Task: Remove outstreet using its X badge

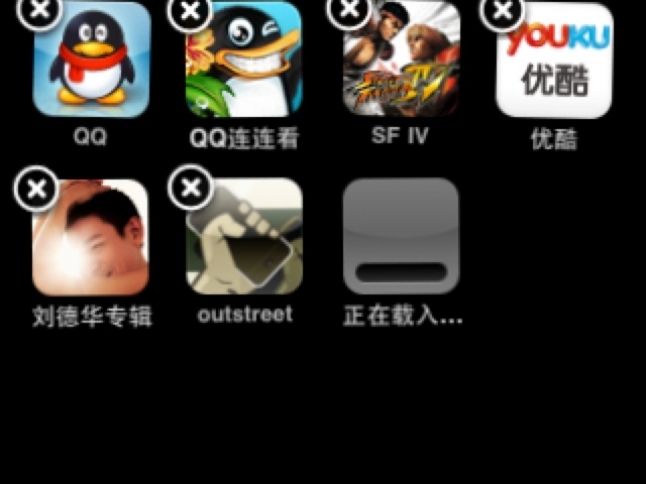Action: pyautogui.click(x=191, y=187)
